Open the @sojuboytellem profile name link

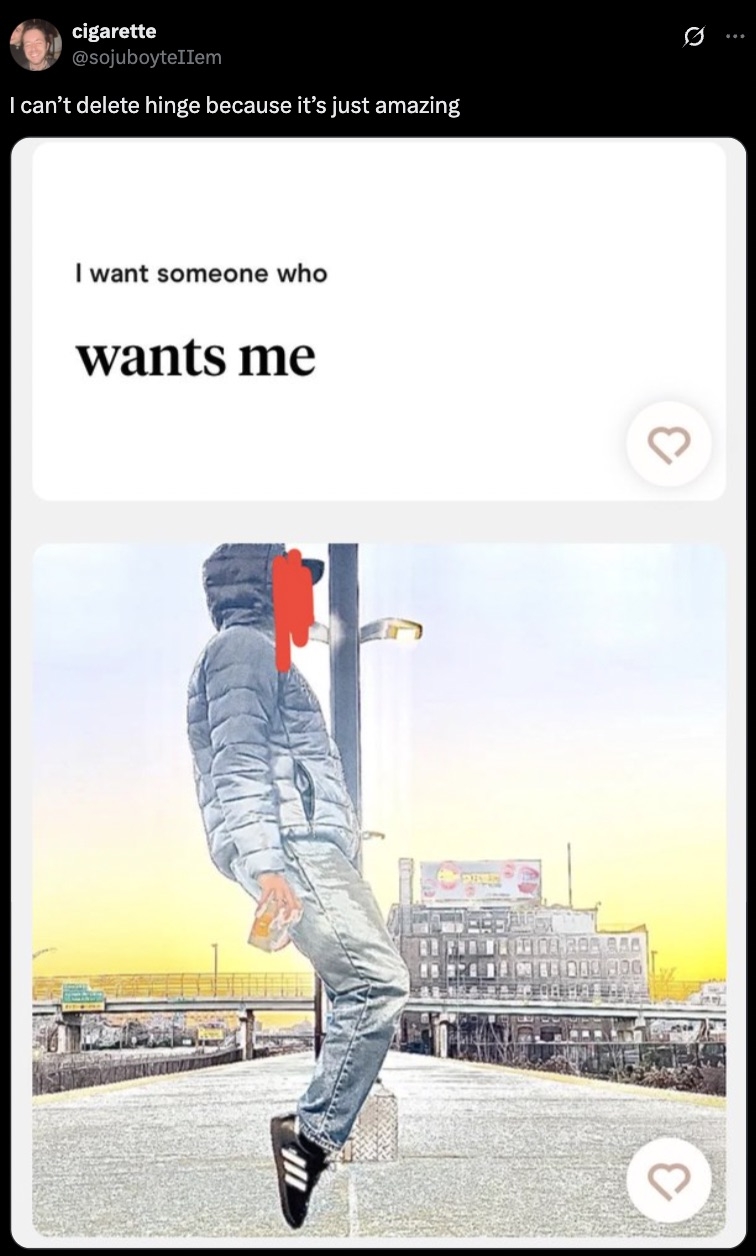147,57
